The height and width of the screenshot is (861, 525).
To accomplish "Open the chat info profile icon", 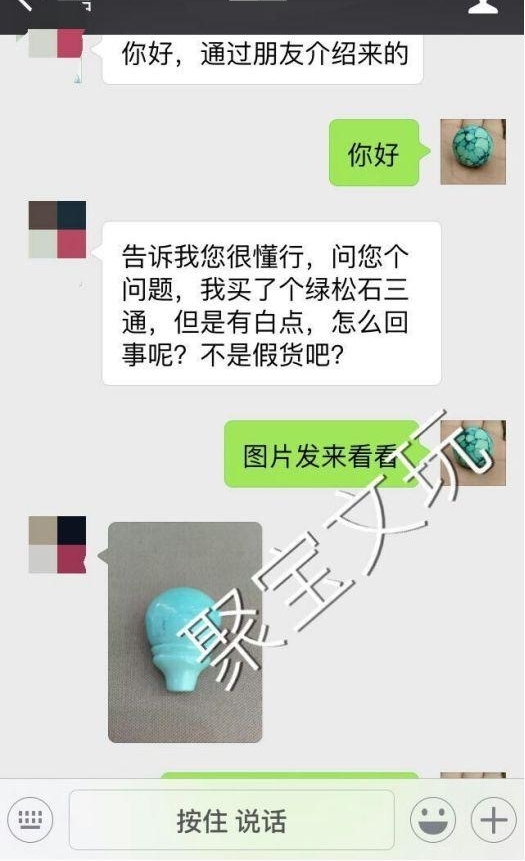I will pos(483,7).
